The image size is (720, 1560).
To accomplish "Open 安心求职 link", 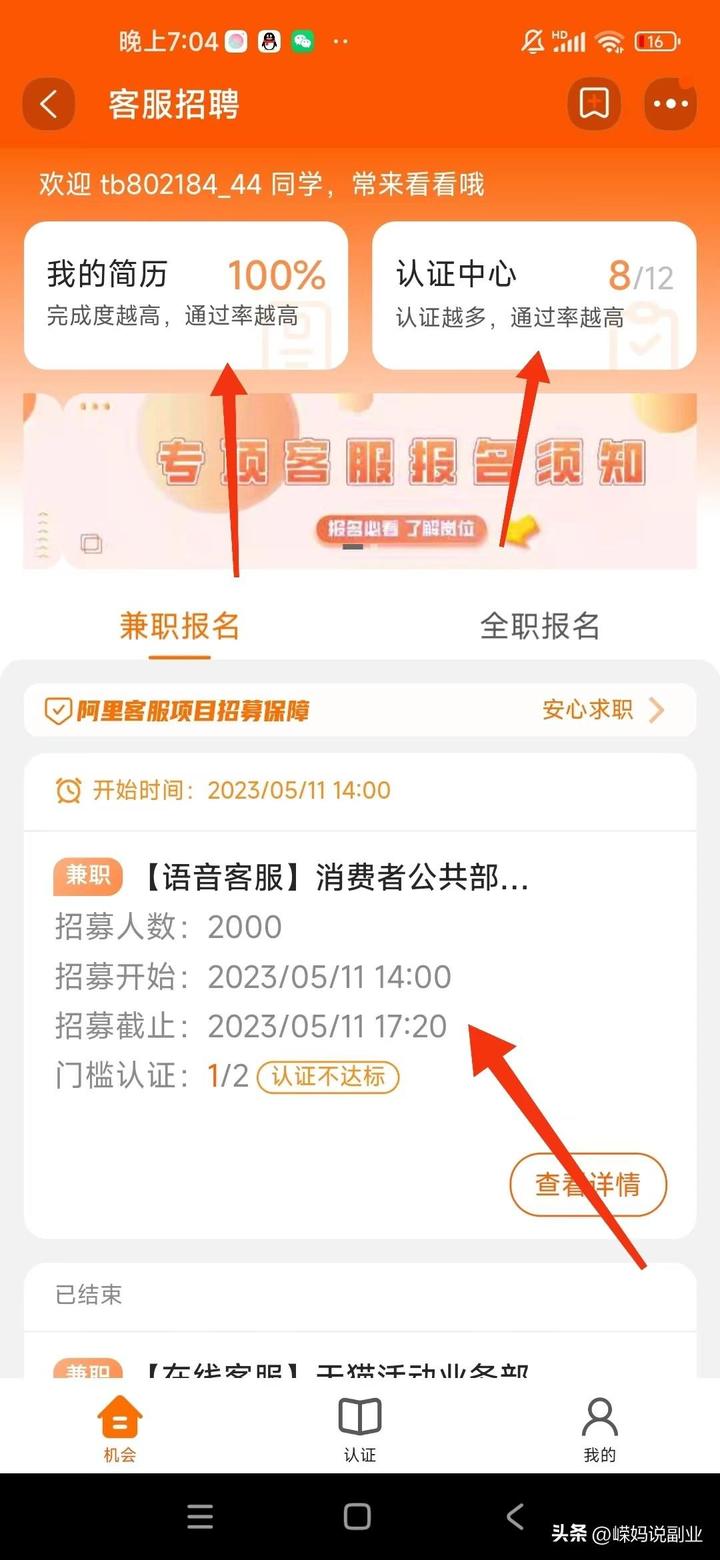I will pos(602,710).
